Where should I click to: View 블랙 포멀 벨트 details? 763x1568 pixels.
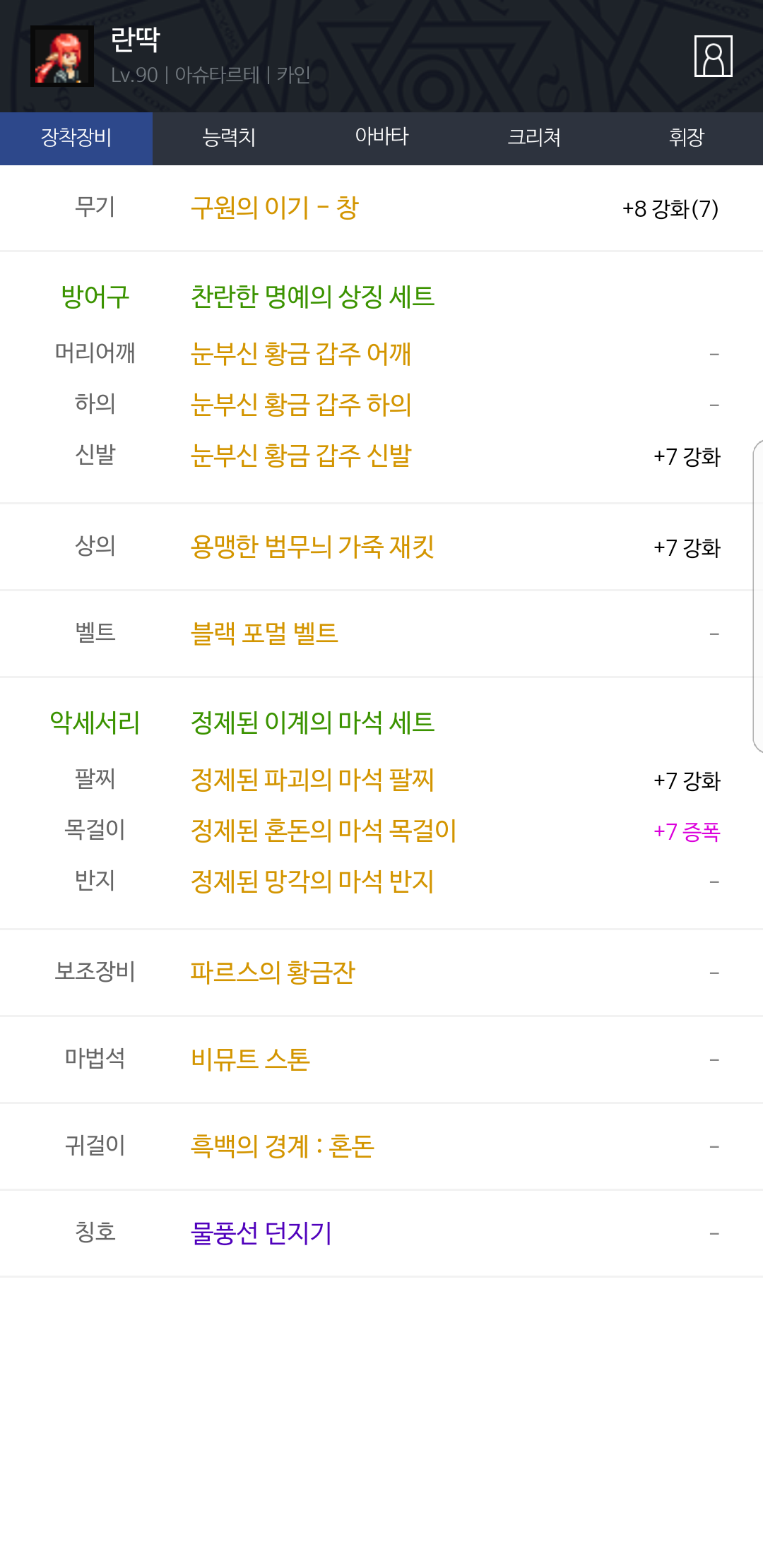click(264, 634)
